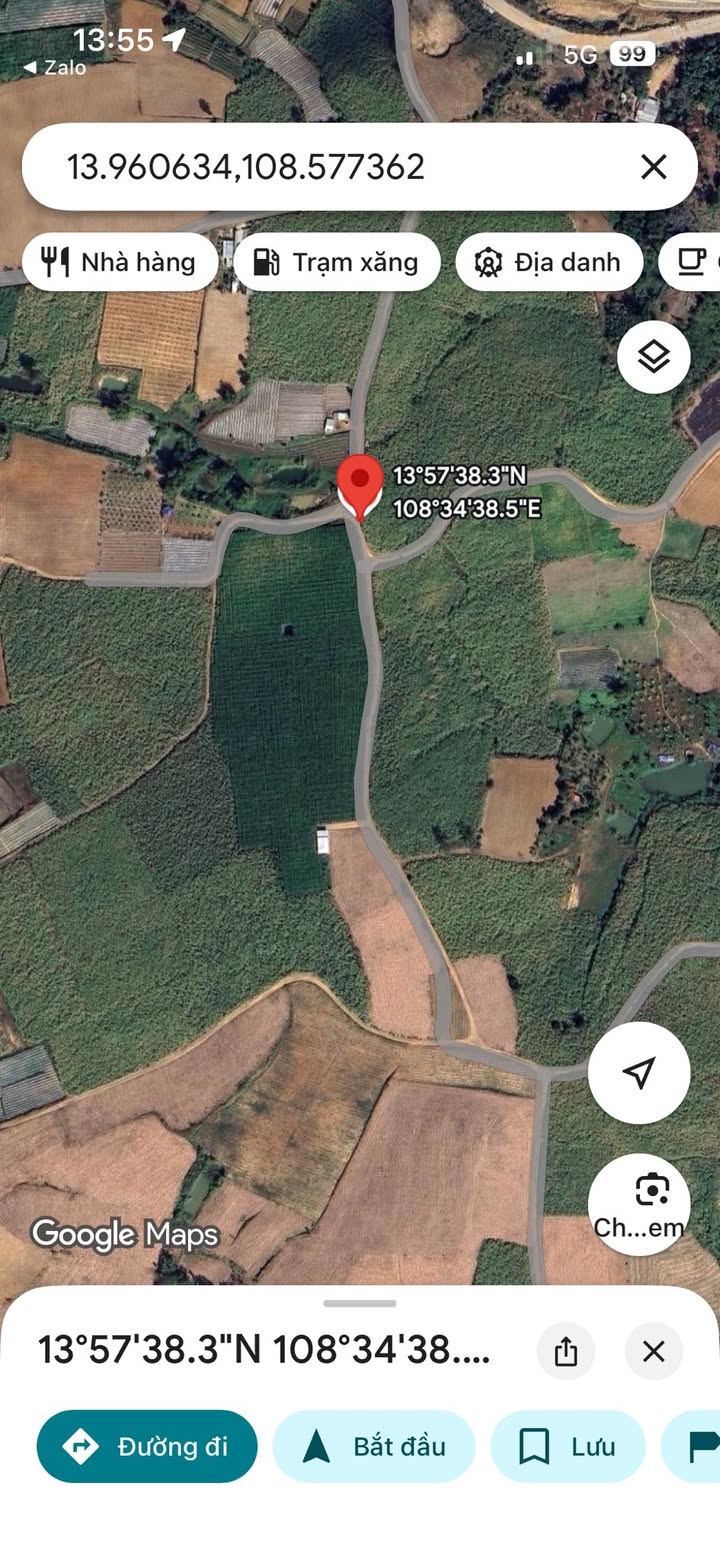
Task: Close the place info sheet
Action: click(654, 1352)
